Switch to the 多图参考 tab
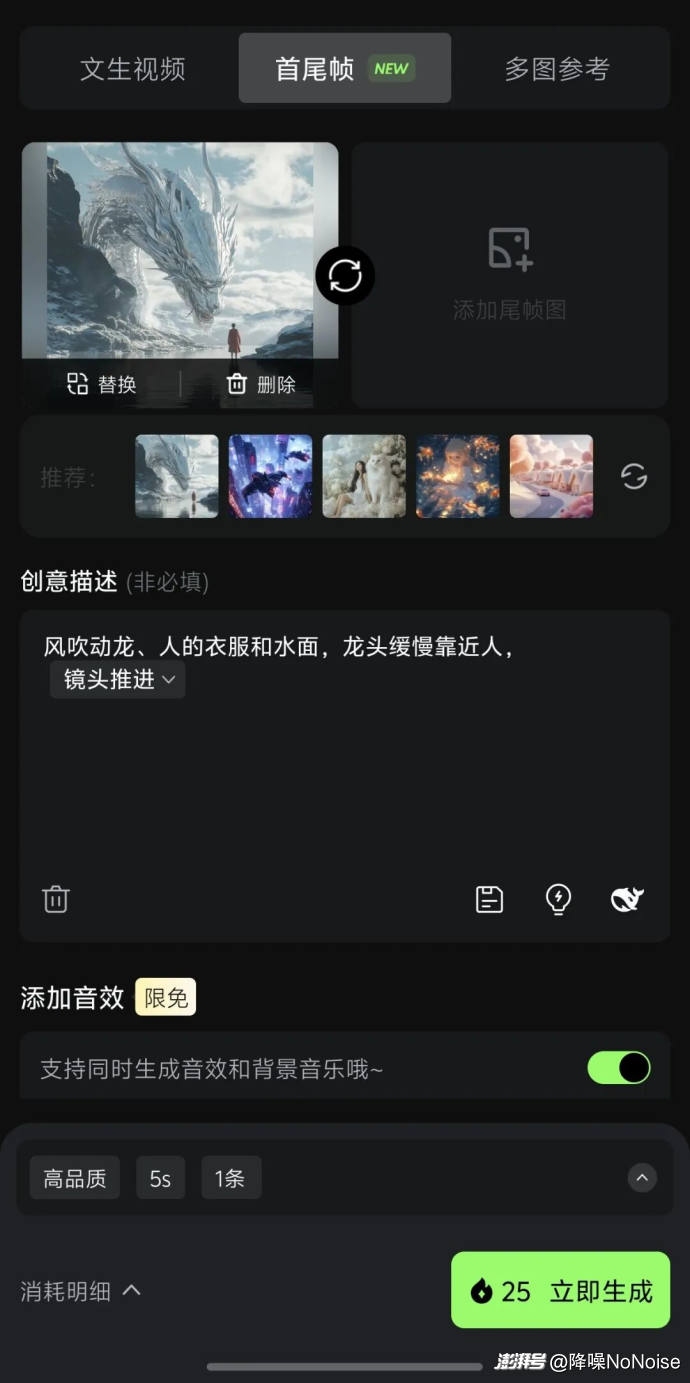The width and height of the screenshot is (690, 1383). pyautogui.click(x=557, y=69)
